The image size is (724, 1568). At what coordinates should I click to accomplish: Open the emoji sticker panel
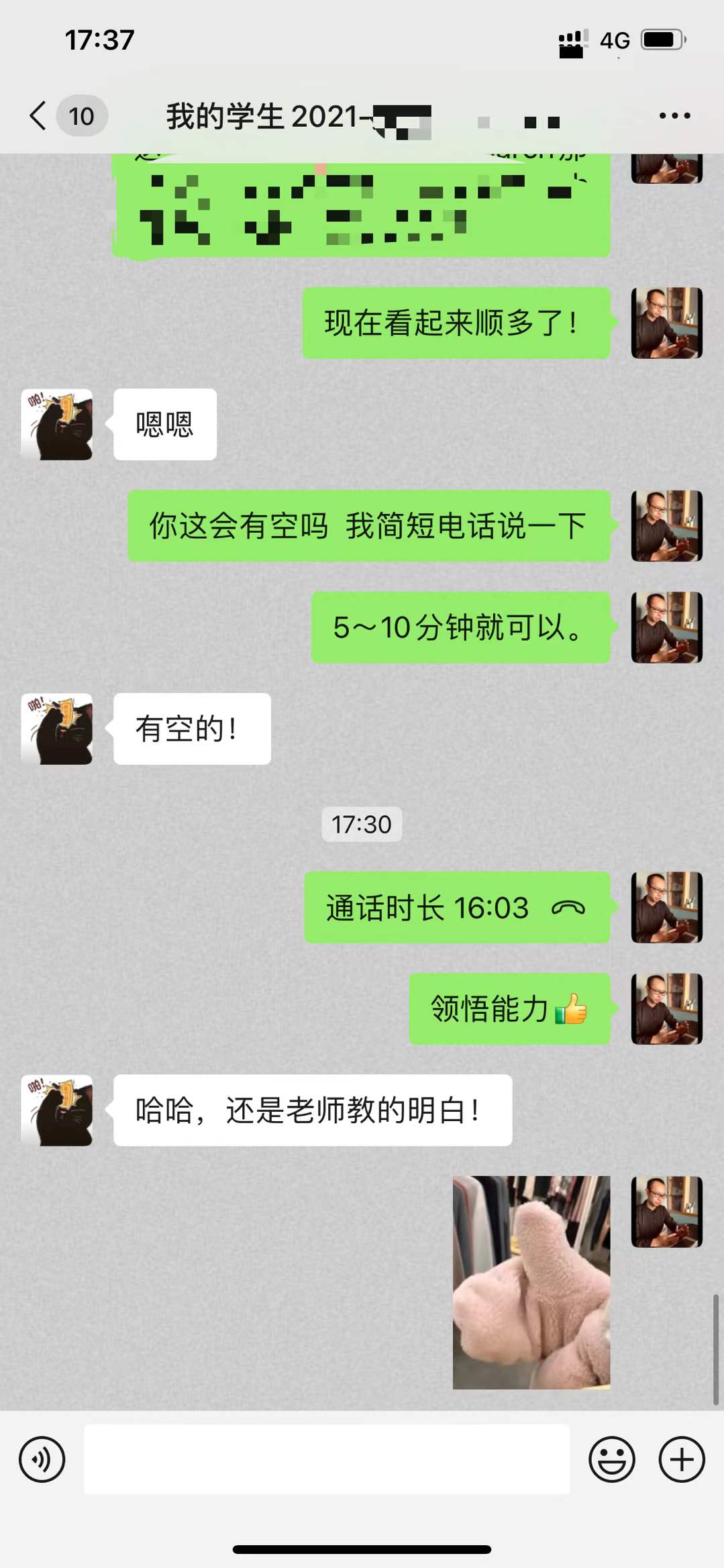[x=611, y=1459]
